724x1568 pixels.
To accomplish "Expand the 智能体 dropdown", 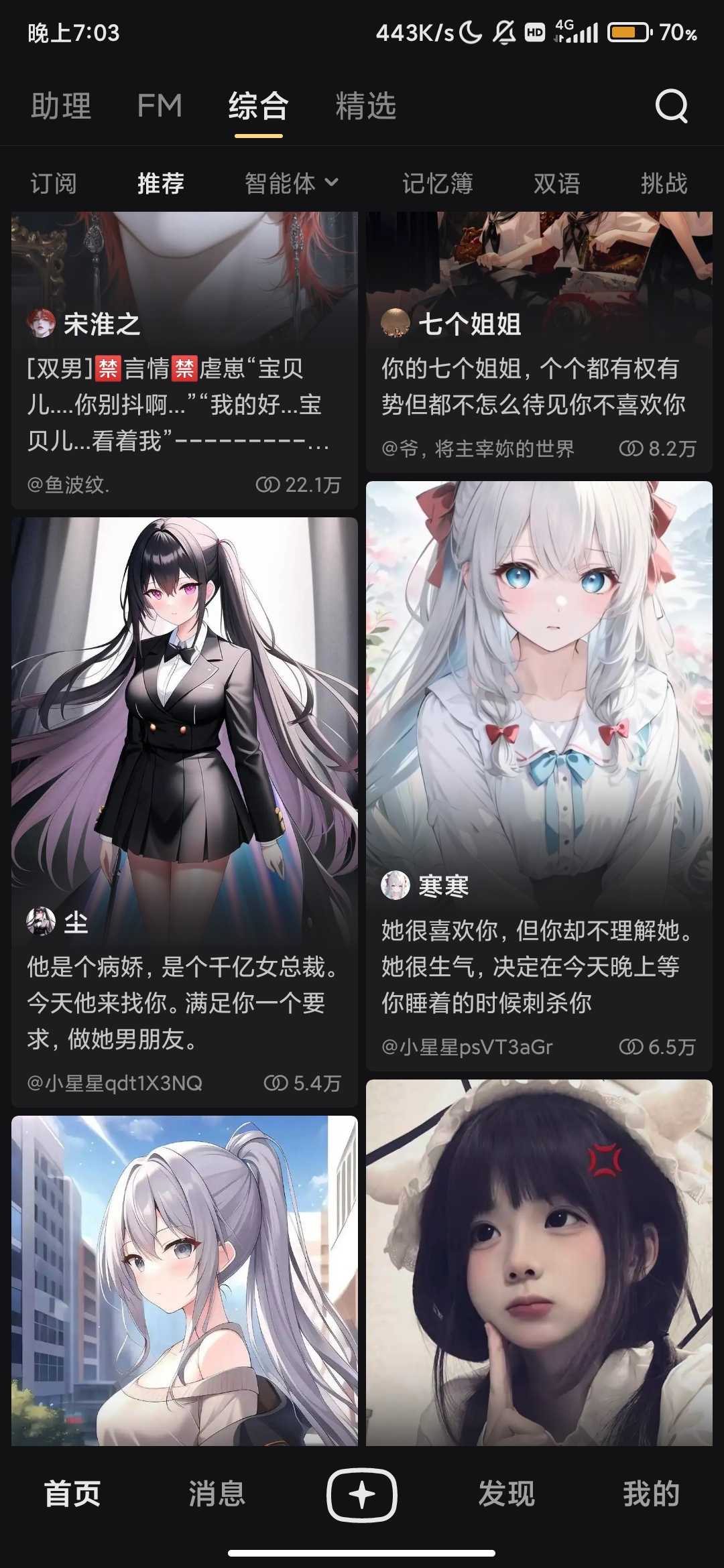I will tap(291, 183).
